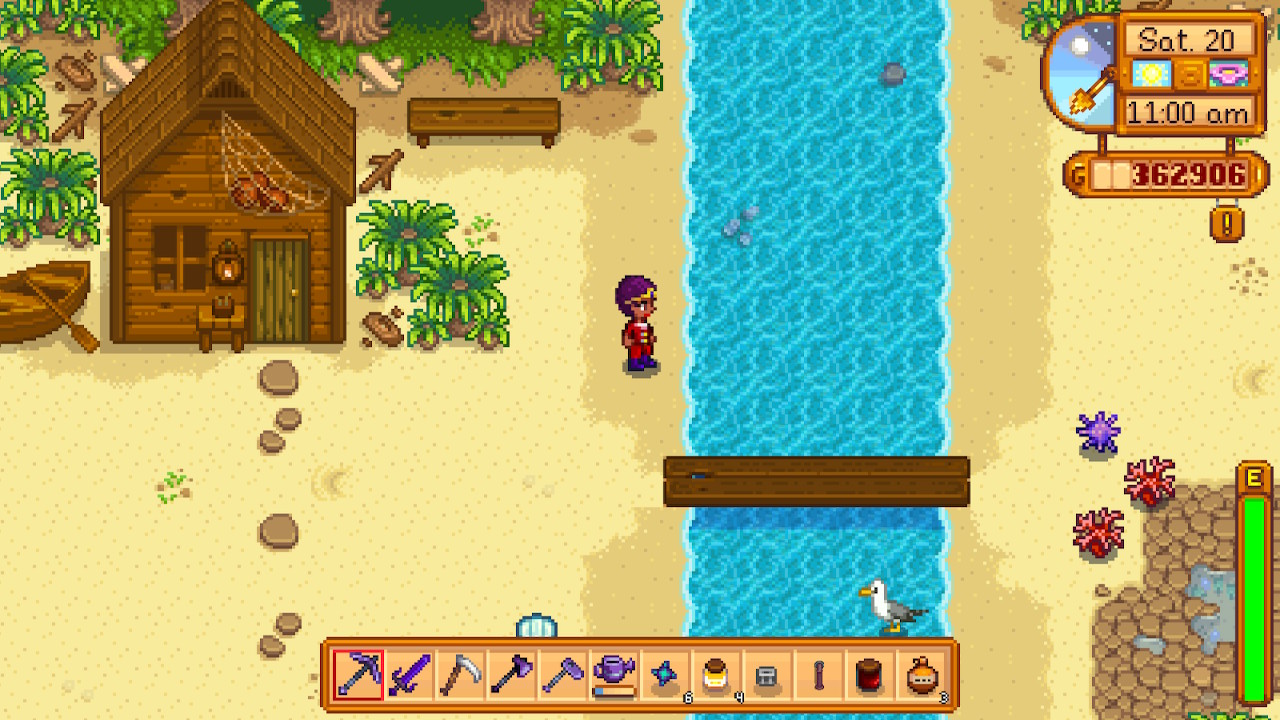Screen dimensions: 1280x720
Task: Select the pickaxe in the toolbar
Action: coord(357,675)
